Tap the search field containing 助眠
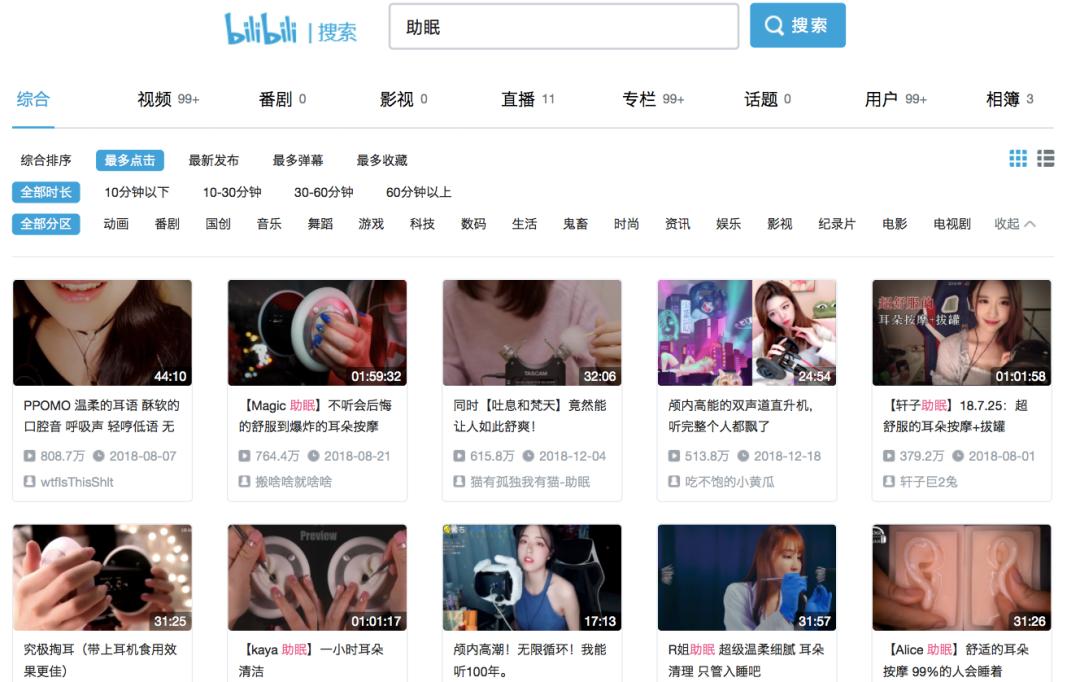This screenshot has height=682, width=1080. [x=563, y=27]
